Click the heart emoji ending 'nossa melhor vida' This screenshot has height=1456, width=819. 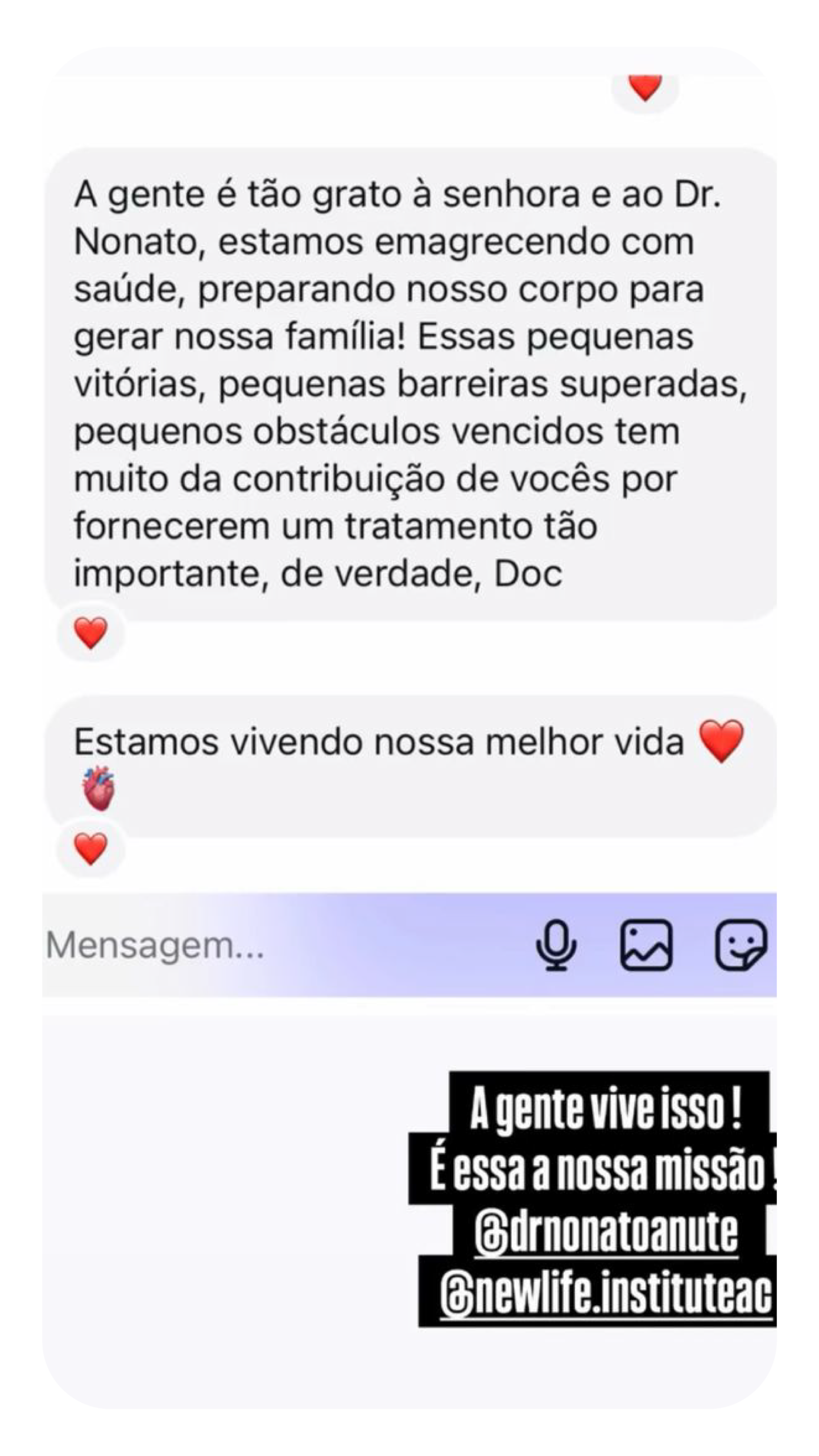722,739
